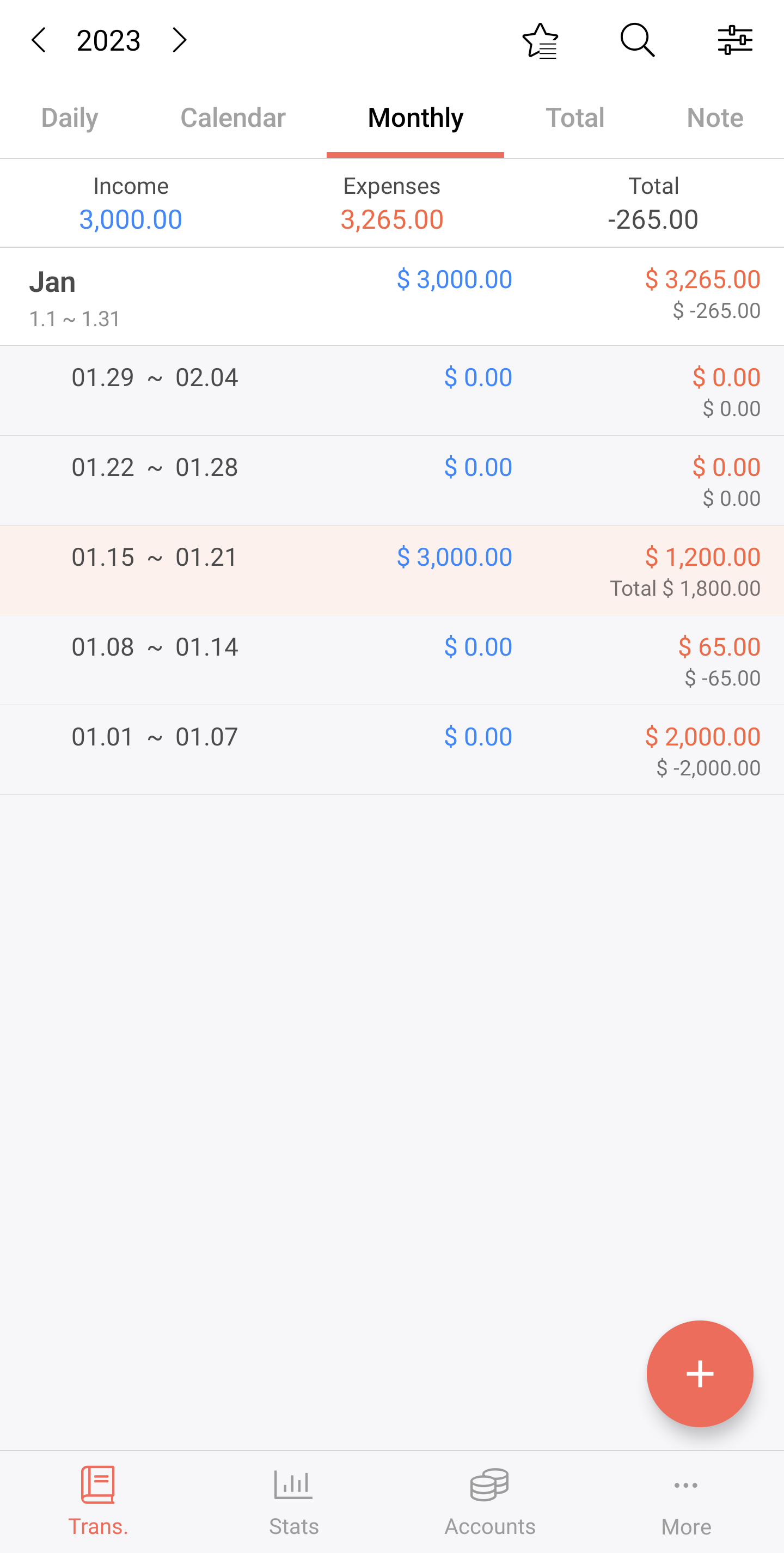
Task: Go to next year arrow
Action: point(179,40)
